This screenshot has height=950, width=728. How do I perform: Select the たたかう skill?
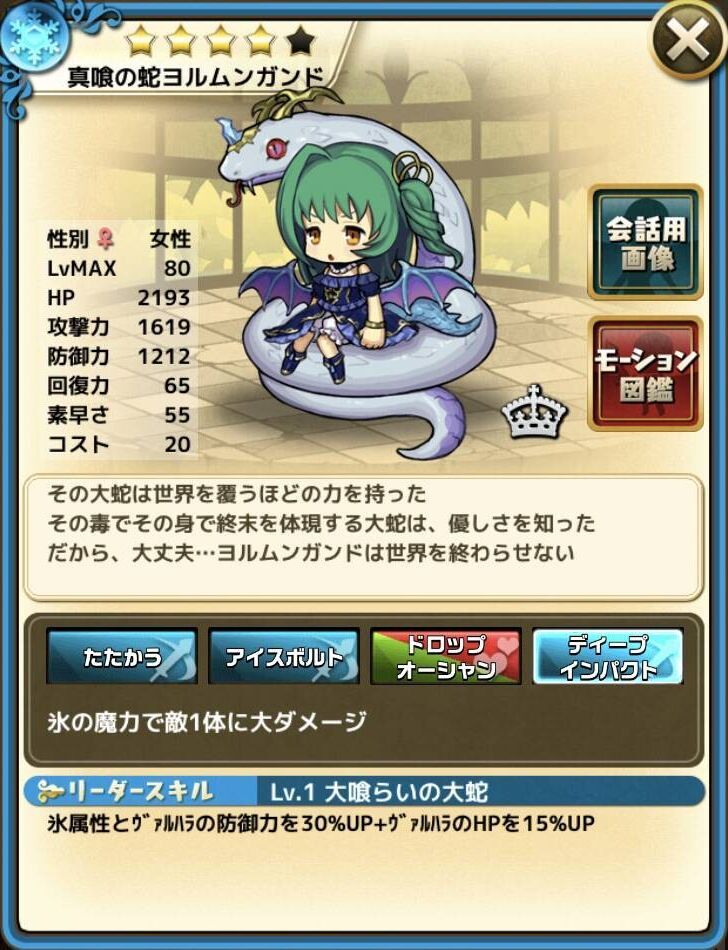pos(121,656)
